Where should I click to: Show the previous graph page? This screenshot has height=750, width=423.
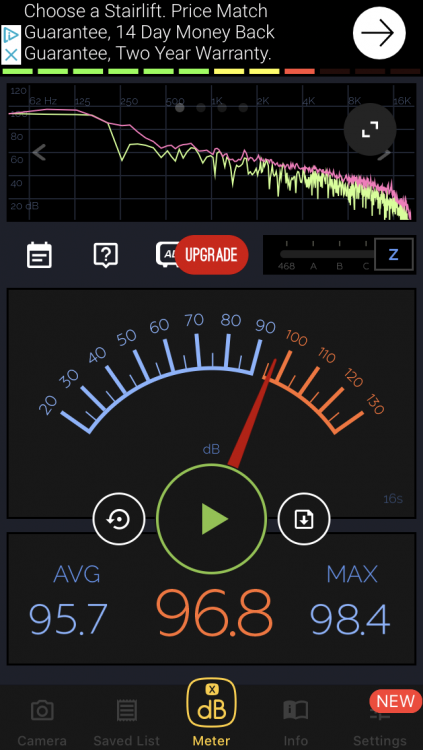click(39, 153)
